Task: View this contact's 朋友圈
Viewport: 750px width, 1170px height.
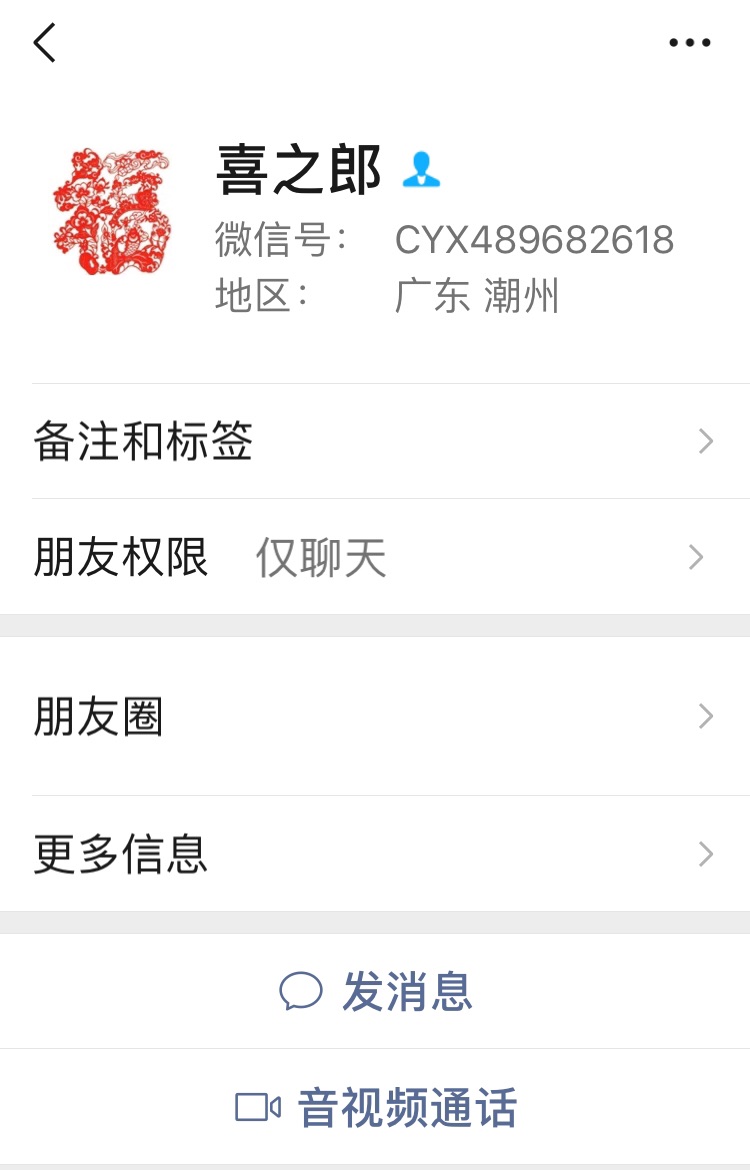Action: pyautogui.click(x=375, y=716)
